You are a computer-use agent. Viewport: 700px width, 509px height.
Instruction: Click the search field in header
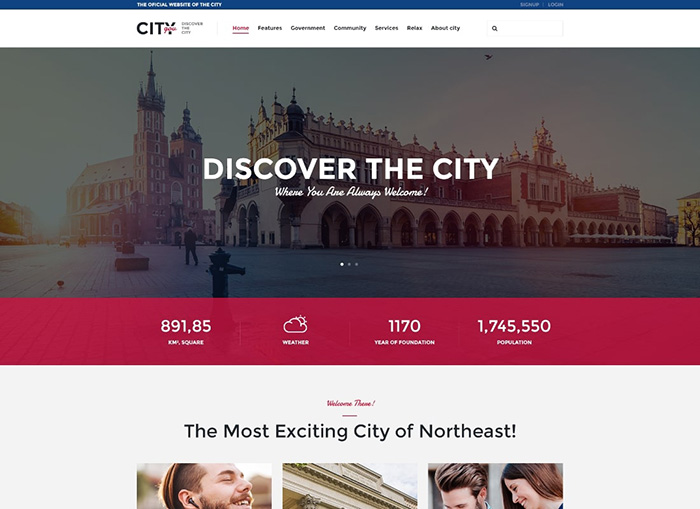coord(530,28)
